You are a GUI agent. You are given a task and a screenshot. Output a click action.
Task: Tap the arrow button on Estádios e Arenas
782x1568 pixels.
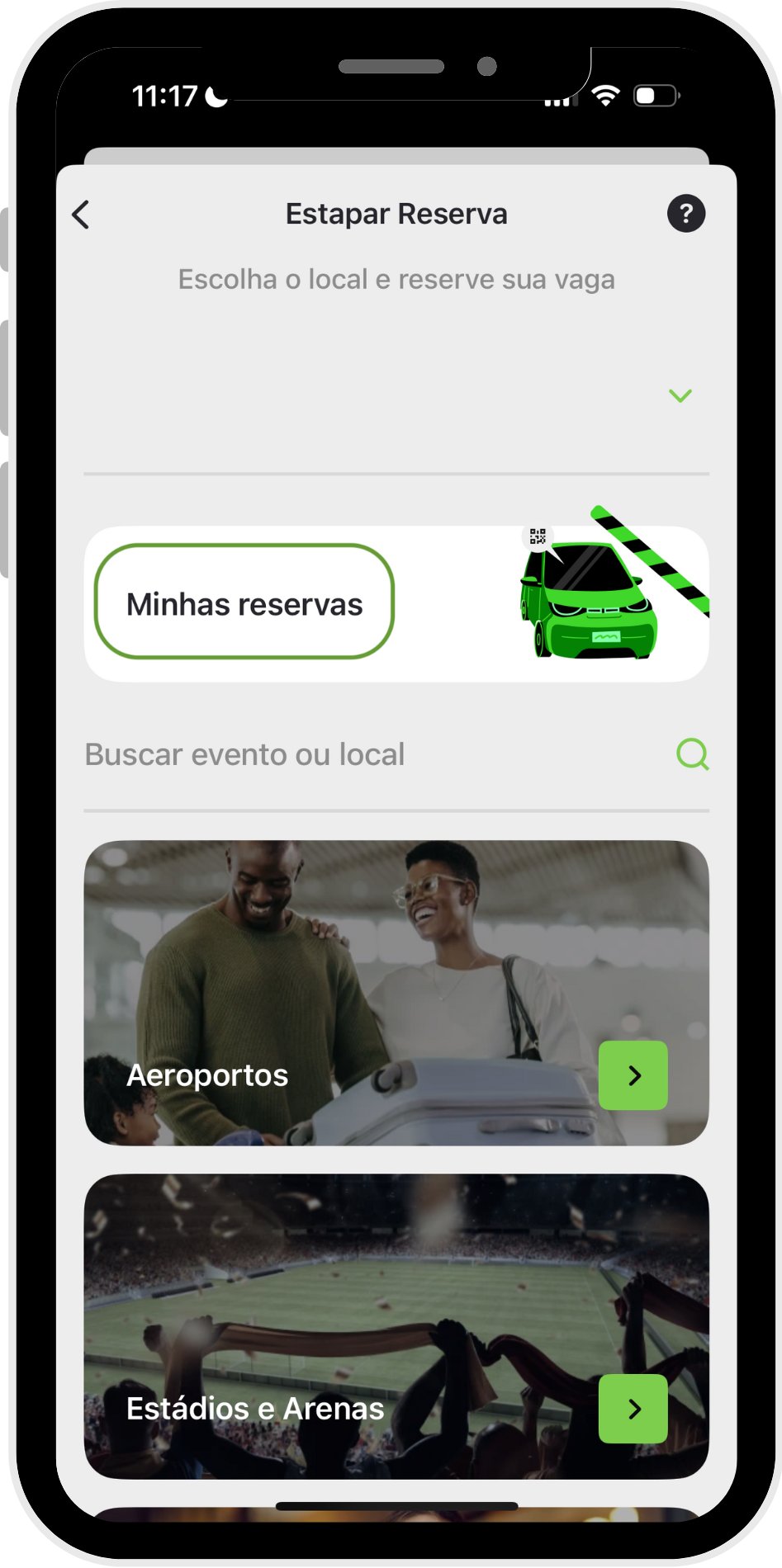click(x=633, y=1409)
